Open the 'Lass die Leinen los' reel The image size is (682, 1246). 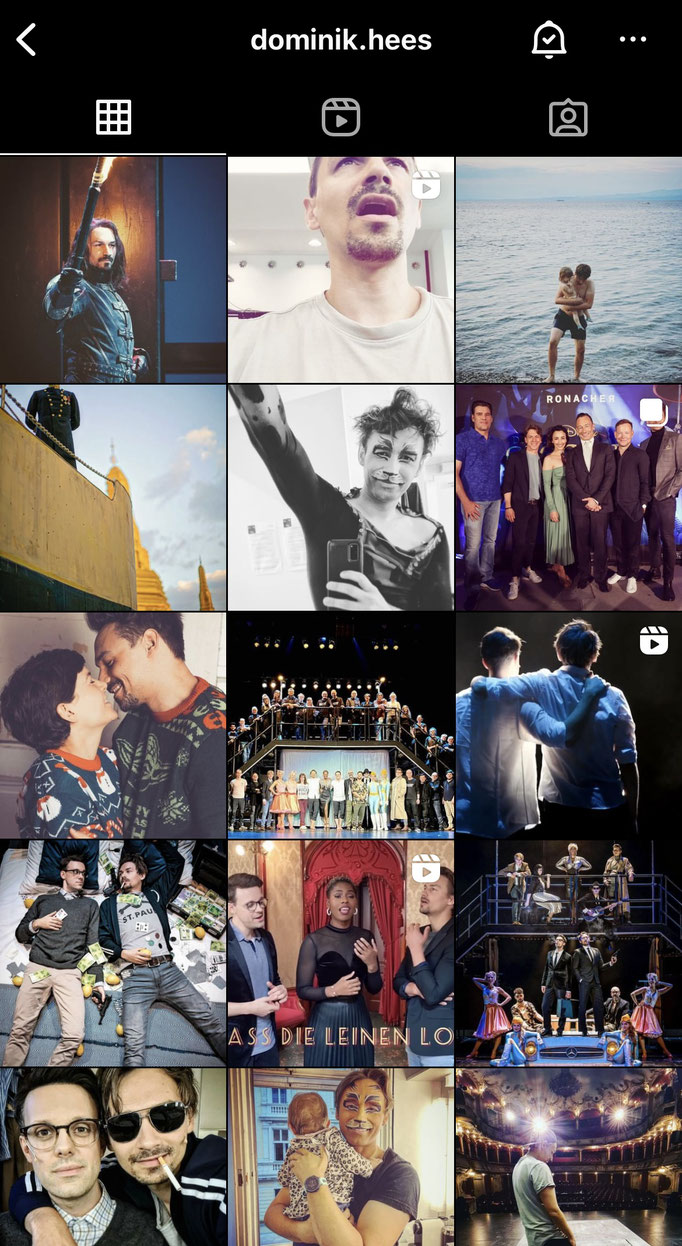coord(340,953)
